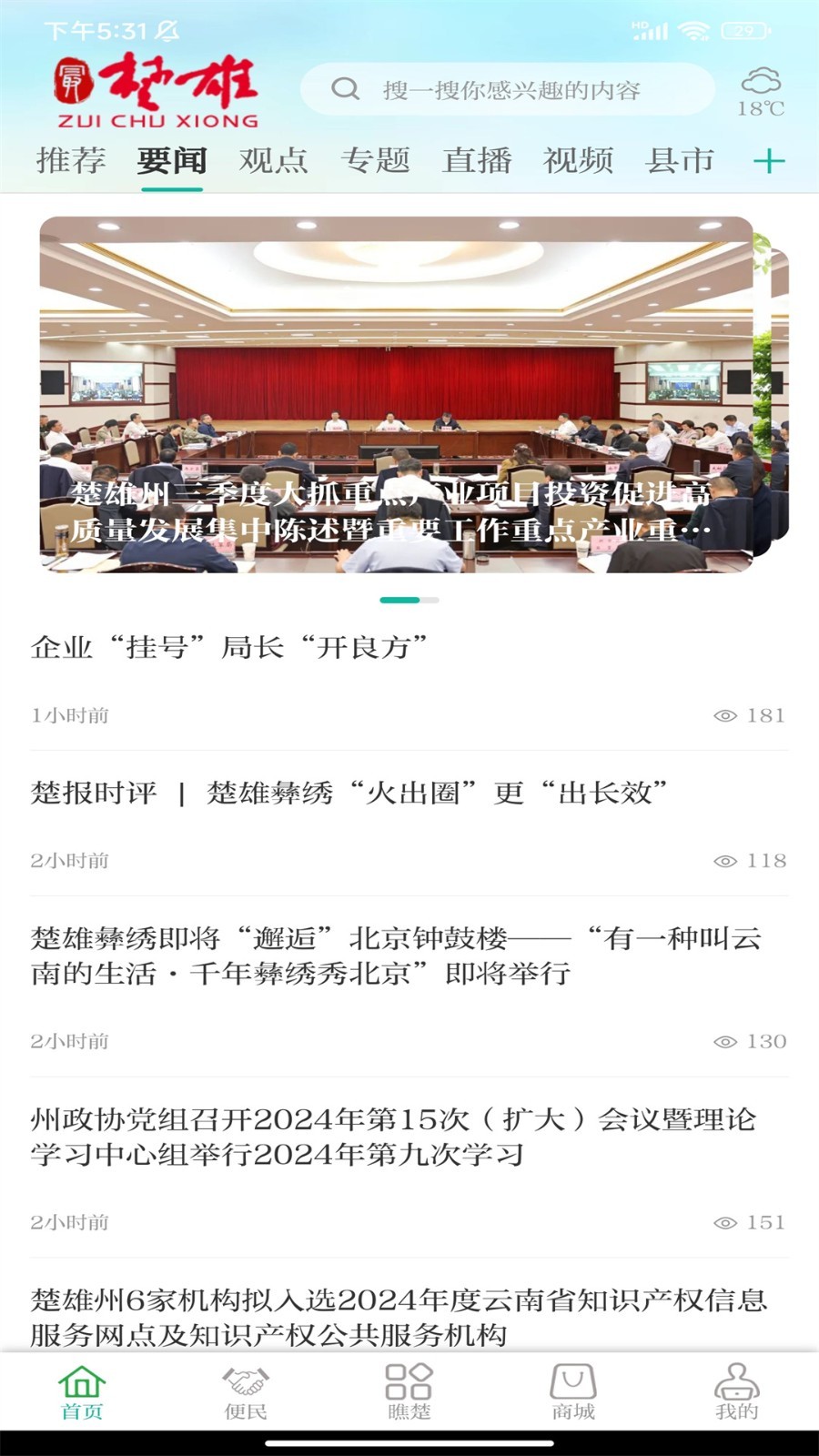Open the weather forecast icon showing 18℃
819x1456 pixels.
[763, 88]
